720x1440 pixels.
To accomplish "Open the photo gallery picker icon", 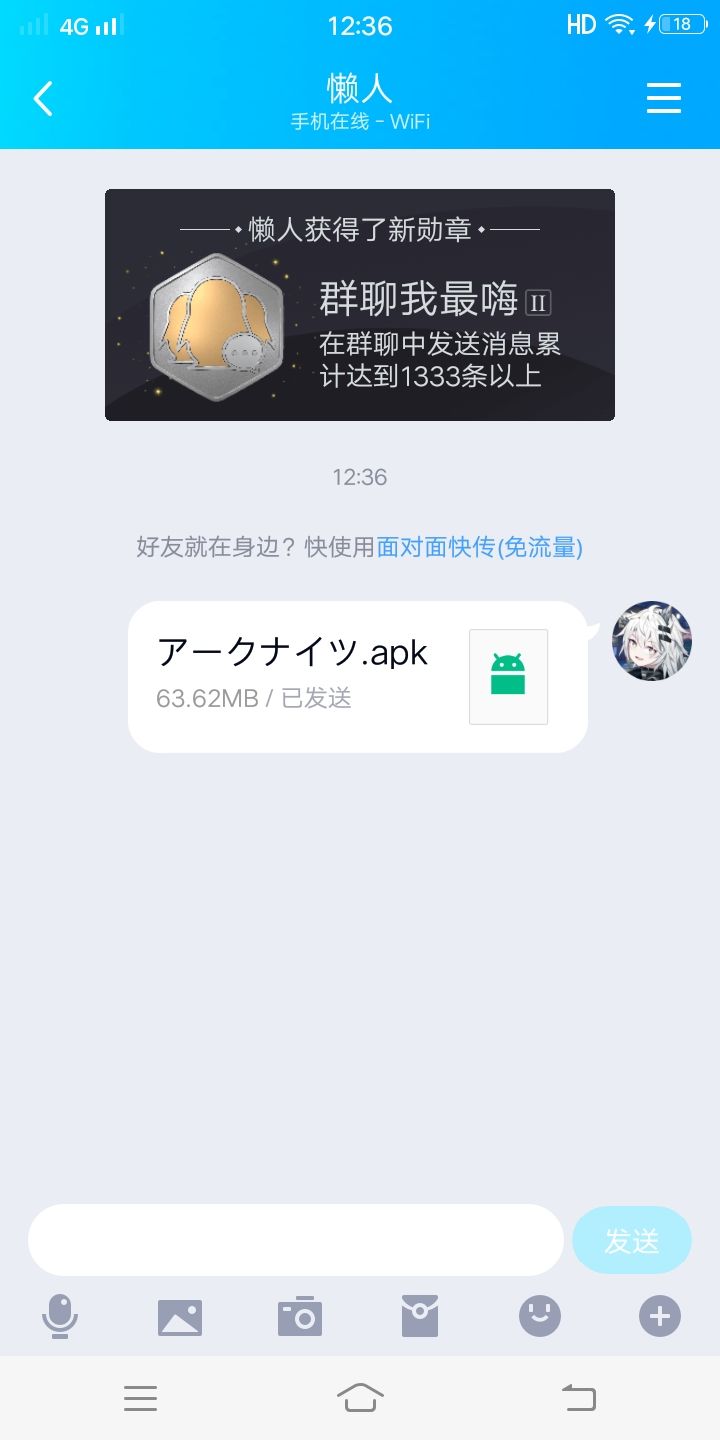I will (x=180, y=1317).
